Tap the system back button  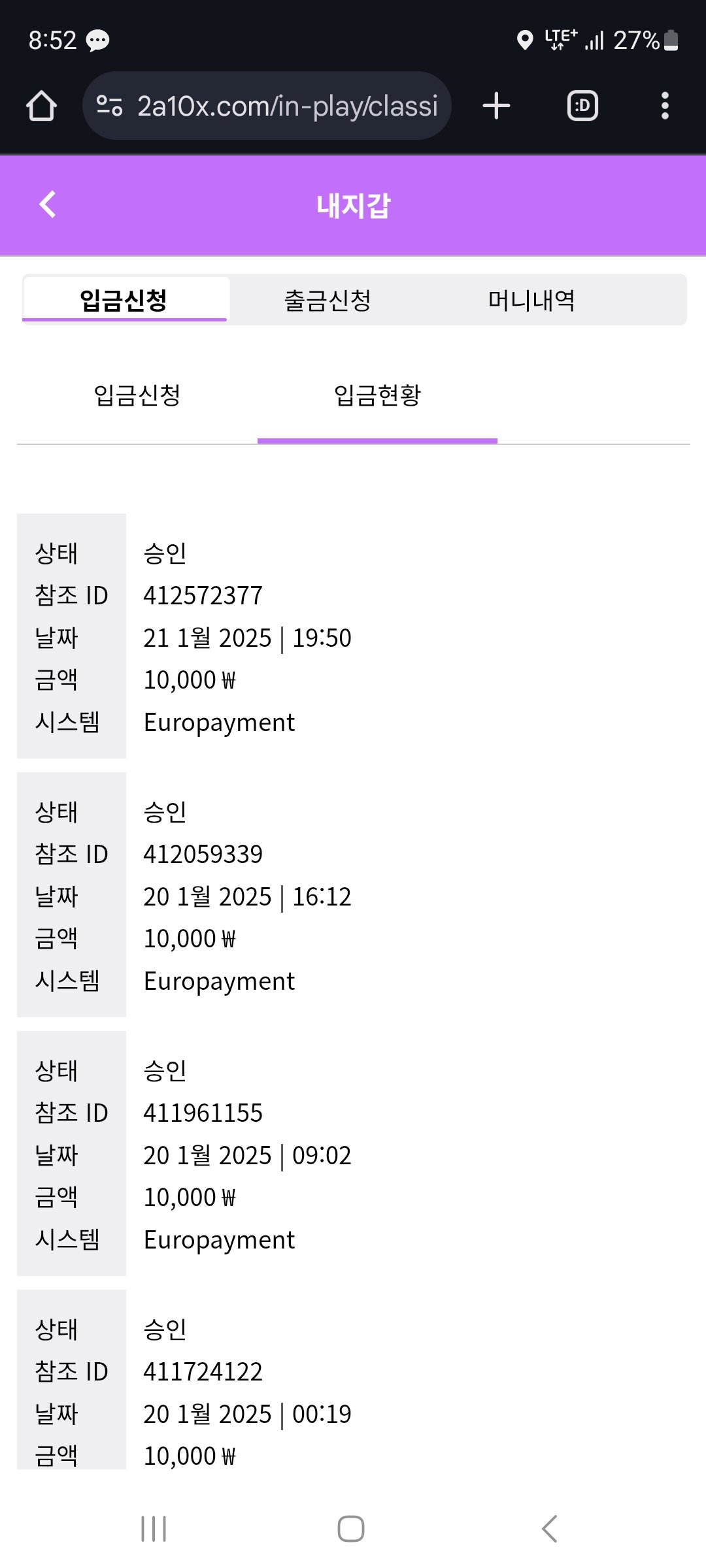pos(549,1529)
